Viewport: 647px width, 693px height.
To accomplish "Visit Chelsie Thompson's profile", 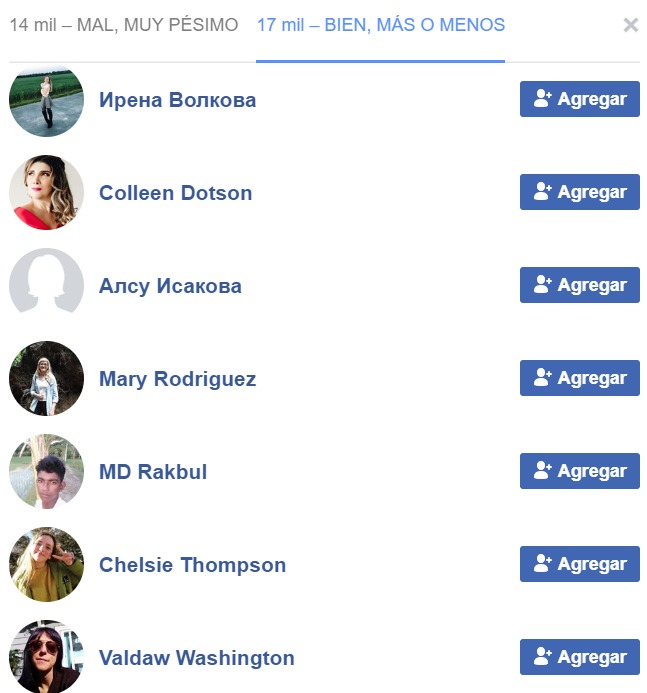I will [192, 565].
